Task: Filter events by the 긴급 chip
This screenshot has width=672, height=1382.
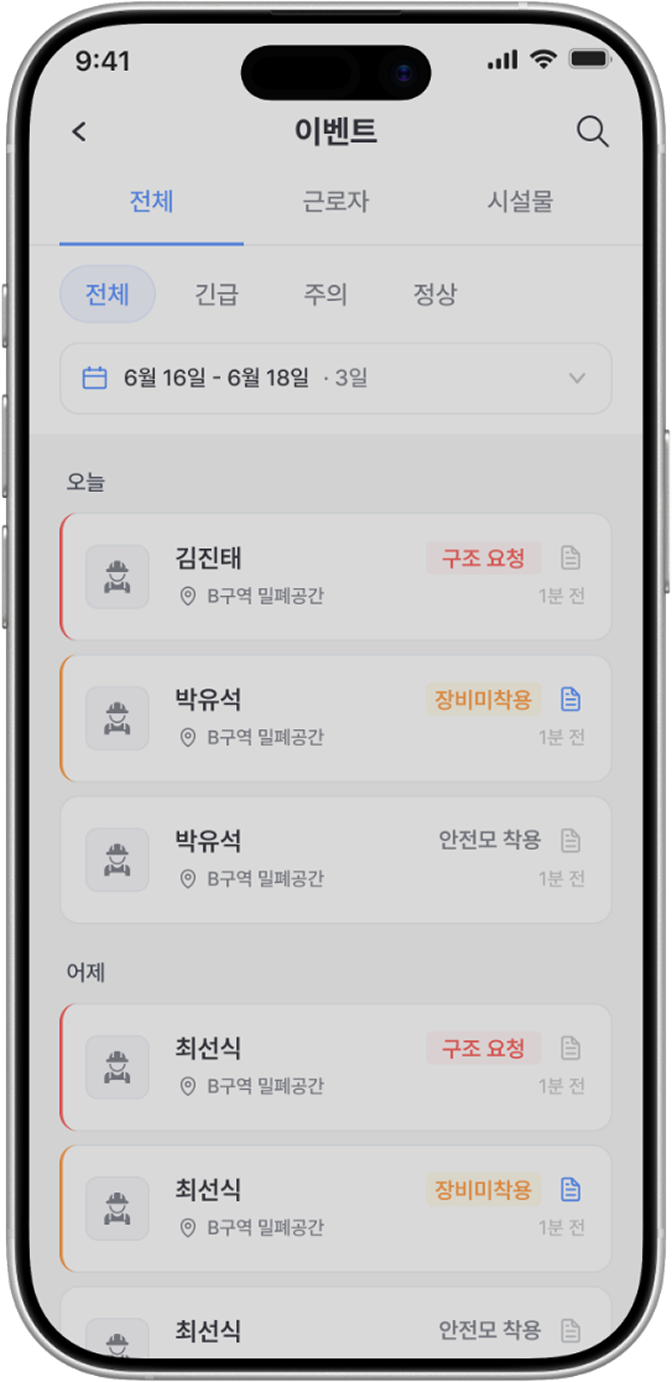Action: coord(216,295)
